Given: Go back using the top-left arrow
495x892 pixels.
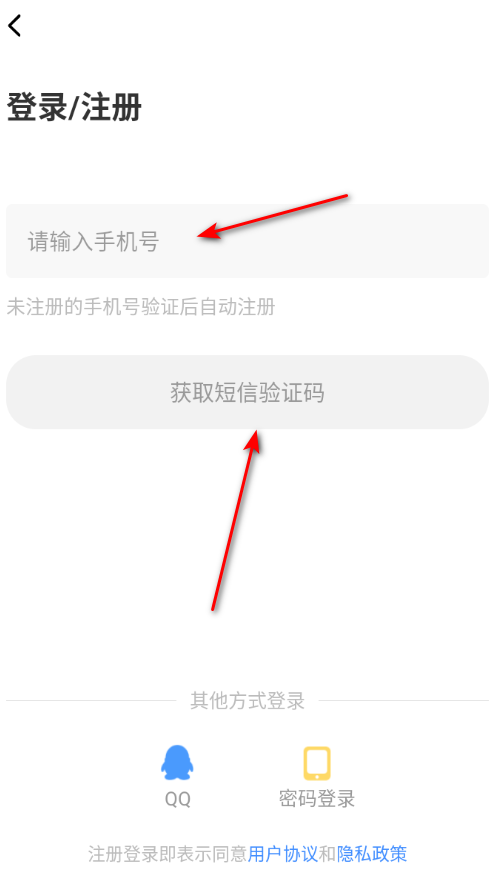Looking at the screenshot, I should 15,26.
